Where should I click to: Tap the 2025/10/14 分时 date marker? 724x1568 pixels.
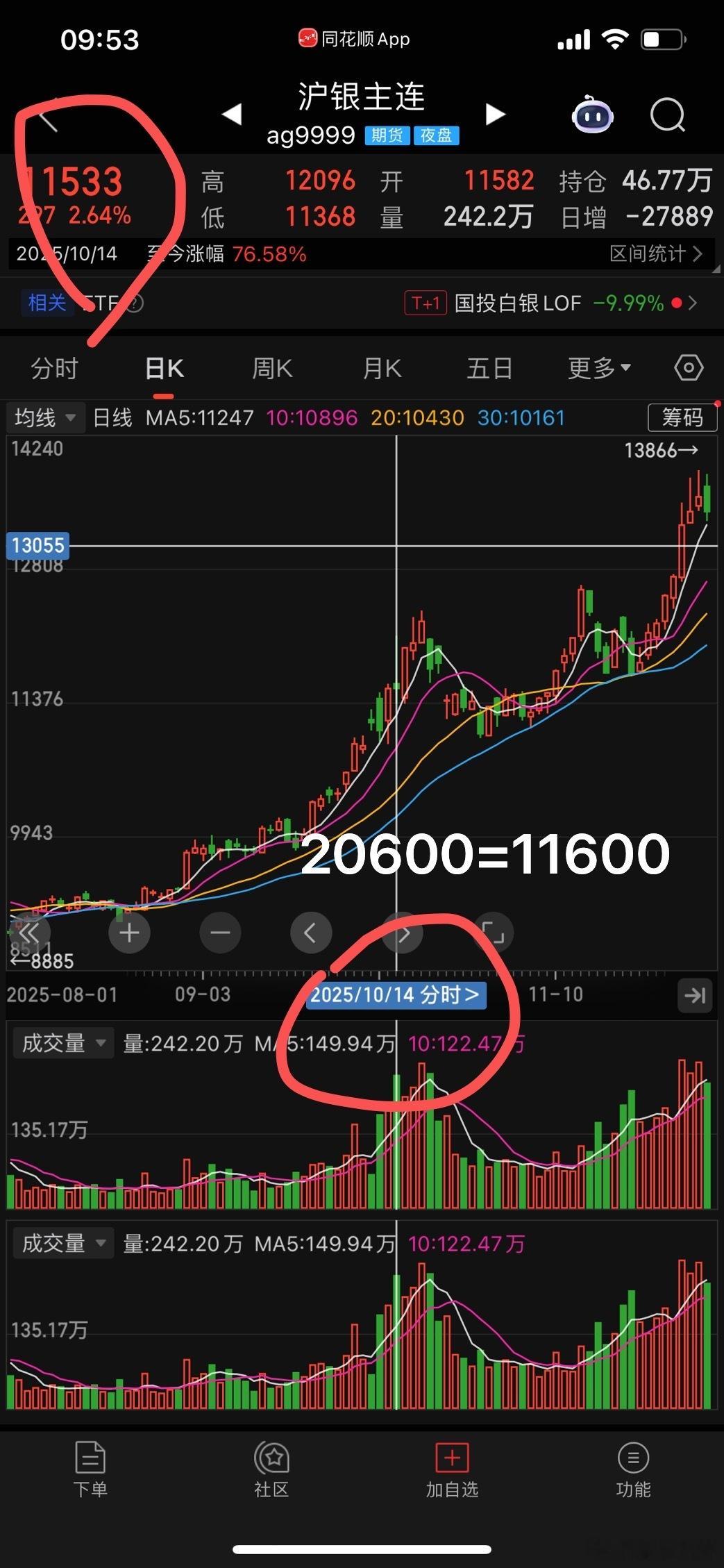(x=396, y=994)
